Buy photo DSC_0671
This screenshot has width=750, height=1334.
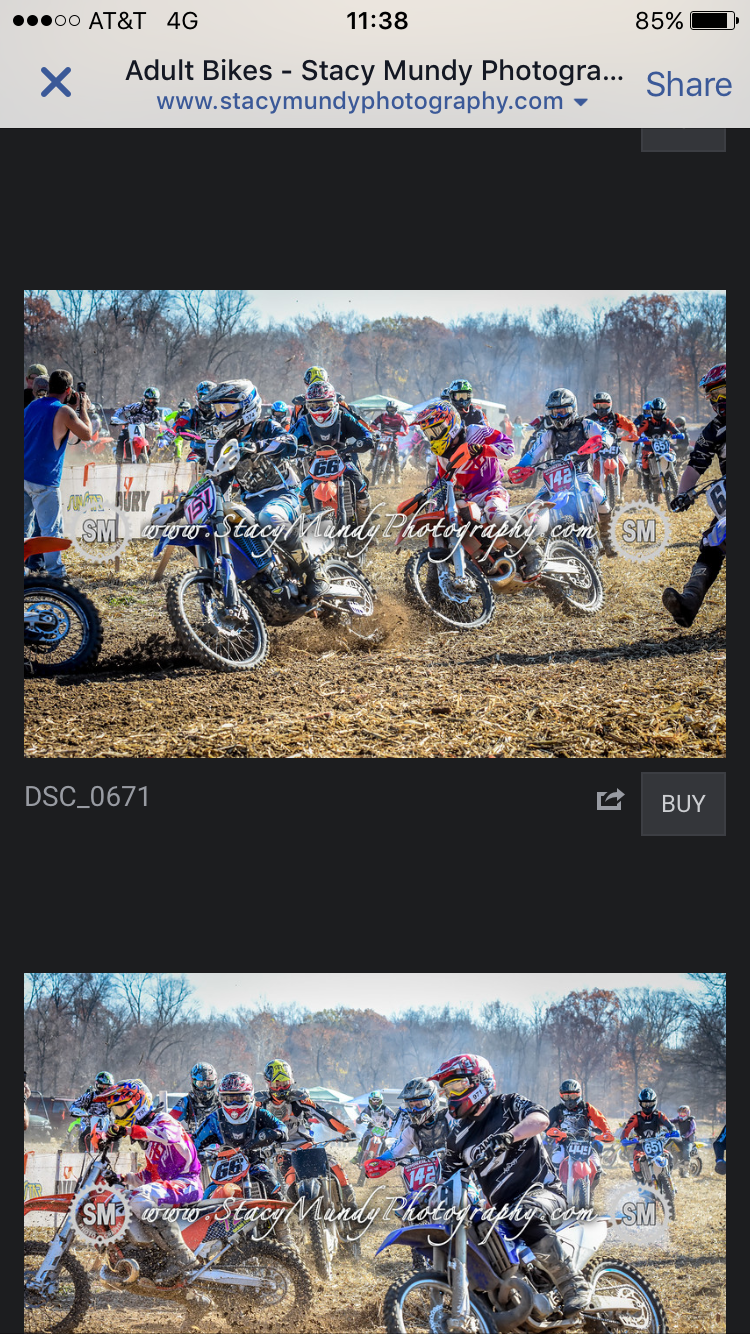point(683,803)
